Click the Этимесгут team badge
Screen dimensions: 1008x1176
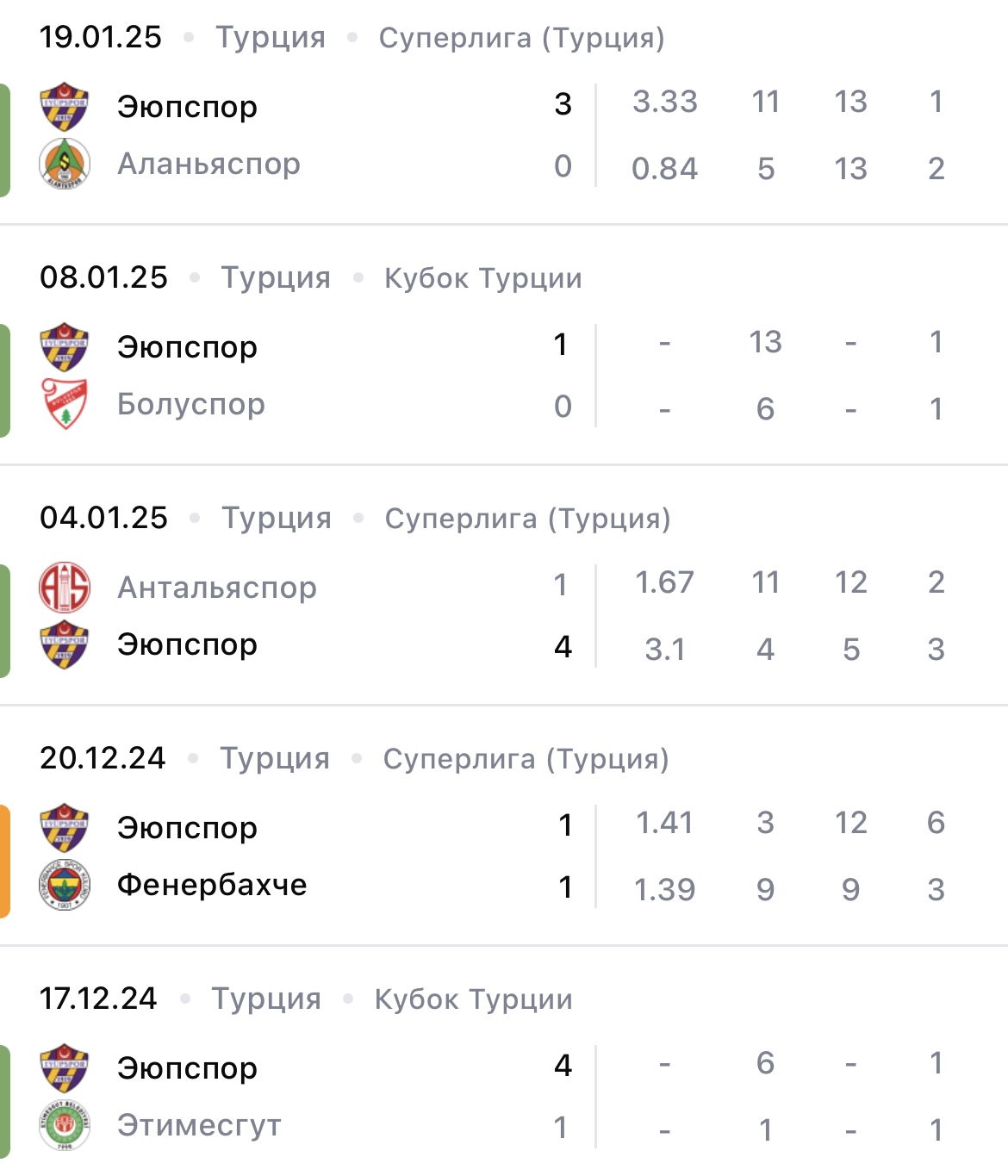65,1123
